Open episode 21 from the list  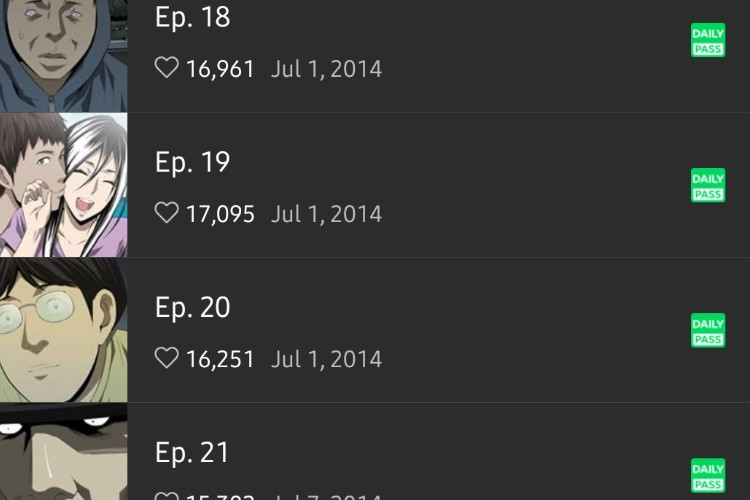click(192, 453)
